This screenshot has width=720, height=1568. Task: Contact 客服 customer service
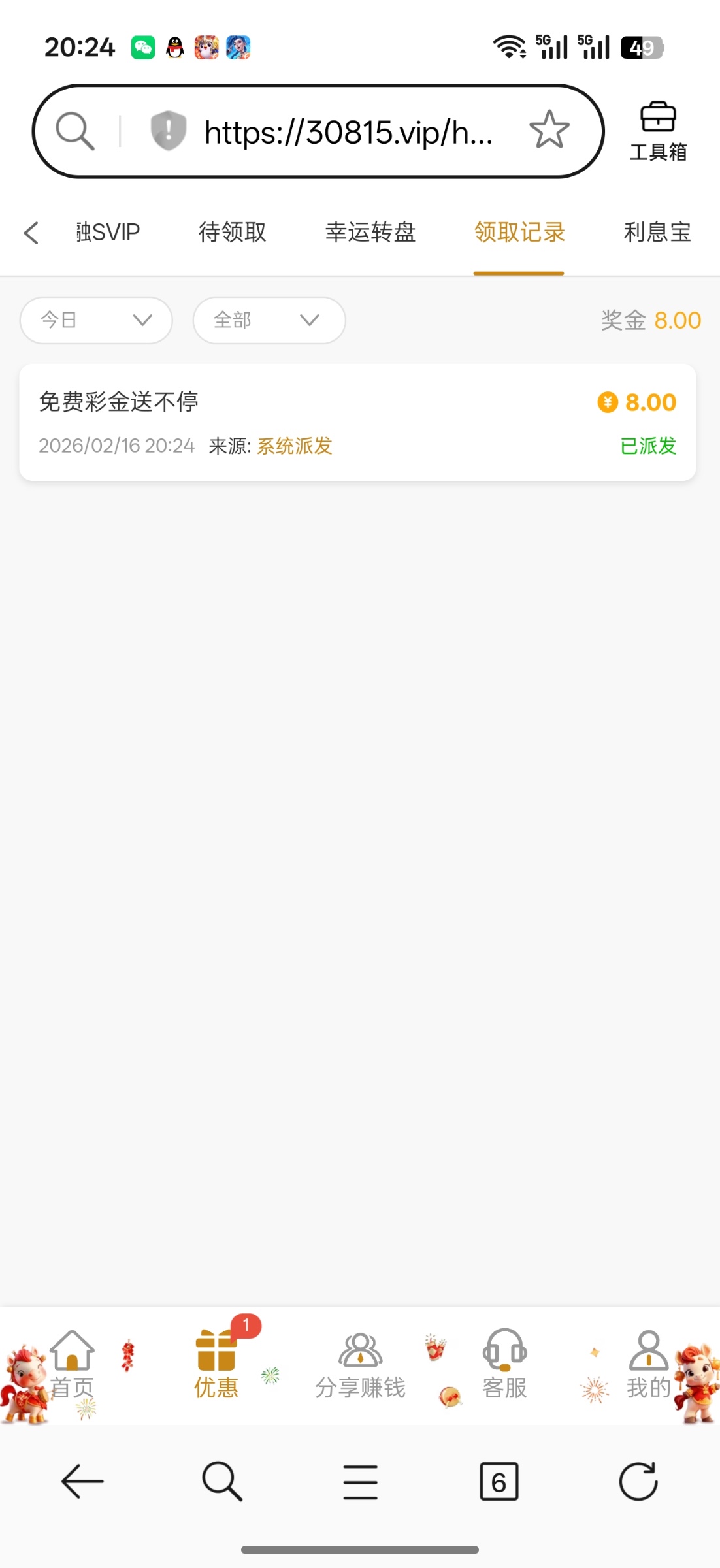[504, 1364]
